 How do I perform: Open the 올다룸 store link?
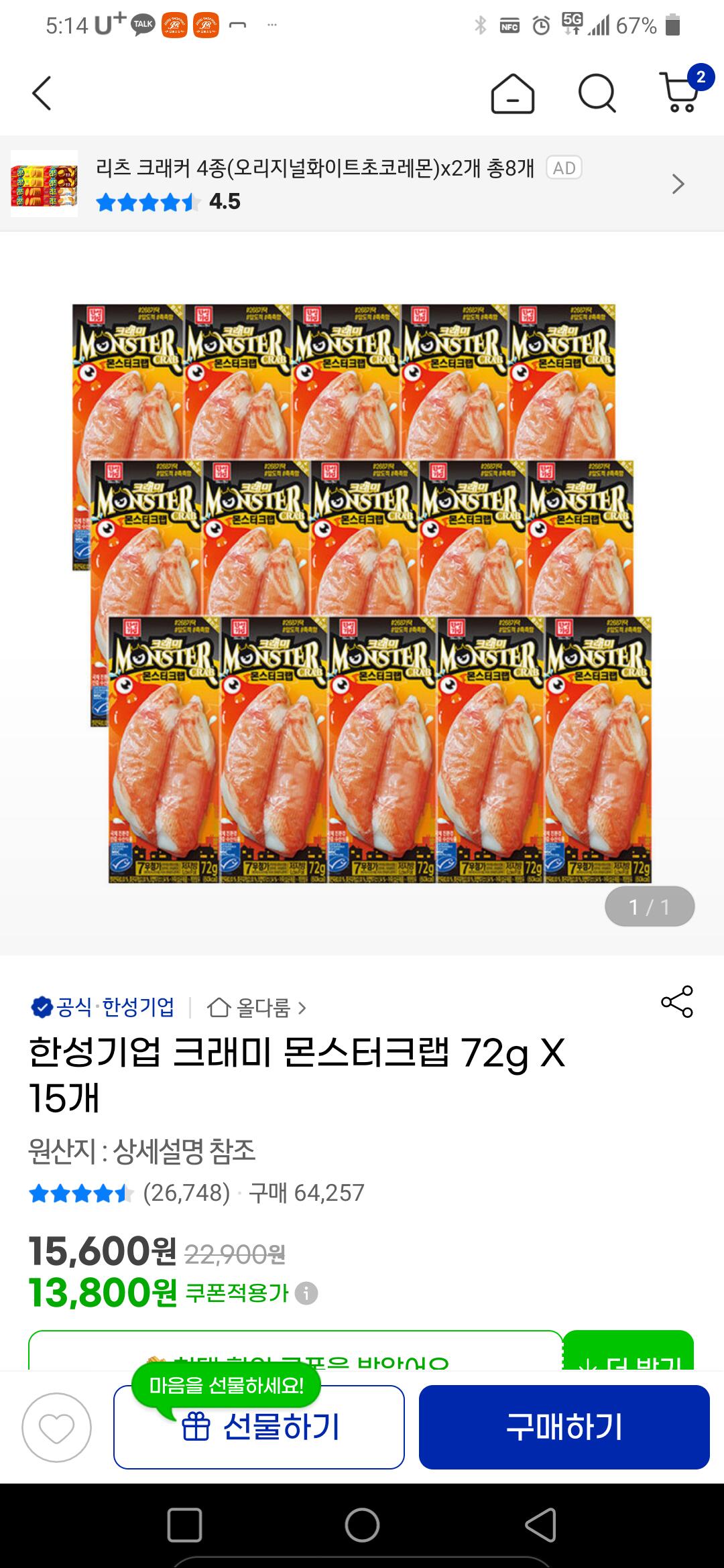[x=257, y=1008]
